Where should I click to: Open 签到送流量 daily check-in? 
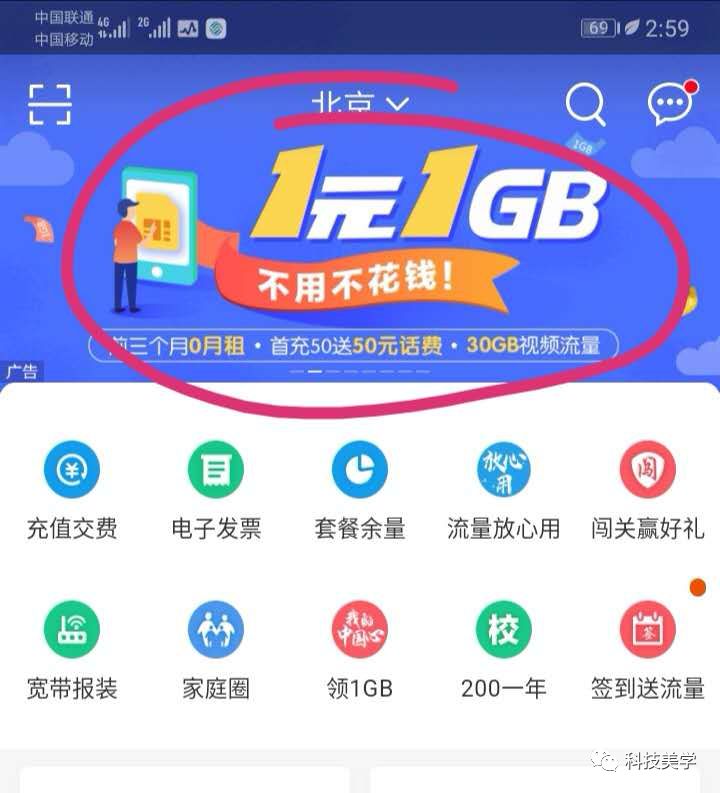click(x=647, y=630)
